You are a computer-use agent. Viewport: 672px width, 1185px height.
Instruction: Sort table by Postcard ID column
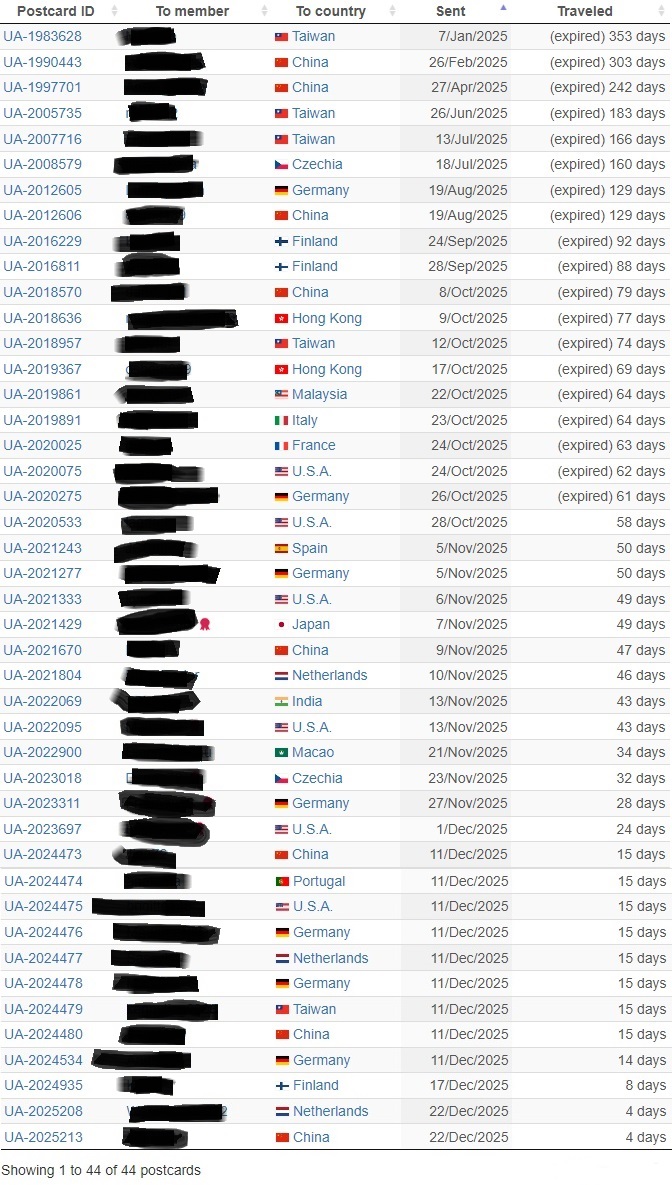56,11
